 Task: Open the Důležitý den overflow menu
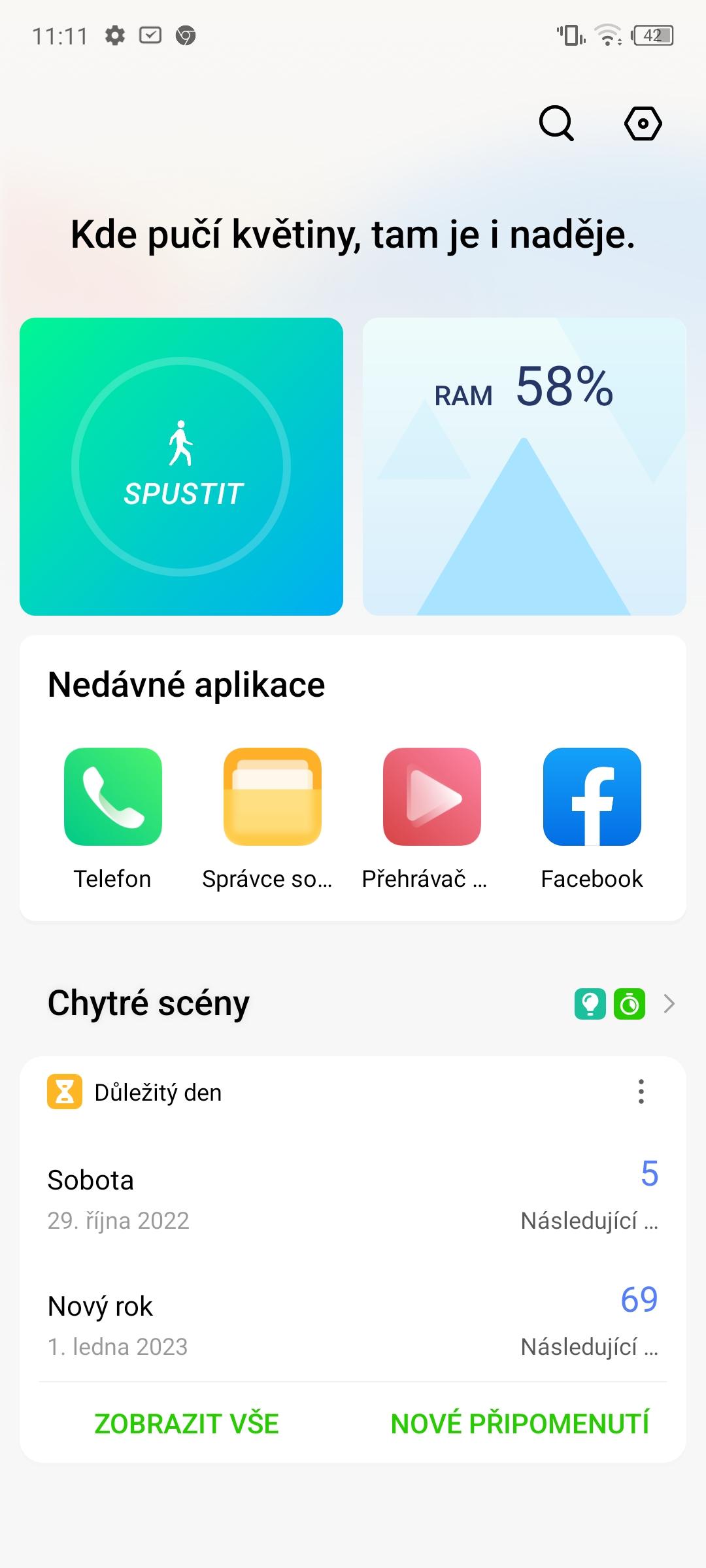(x=641, y=1092)
